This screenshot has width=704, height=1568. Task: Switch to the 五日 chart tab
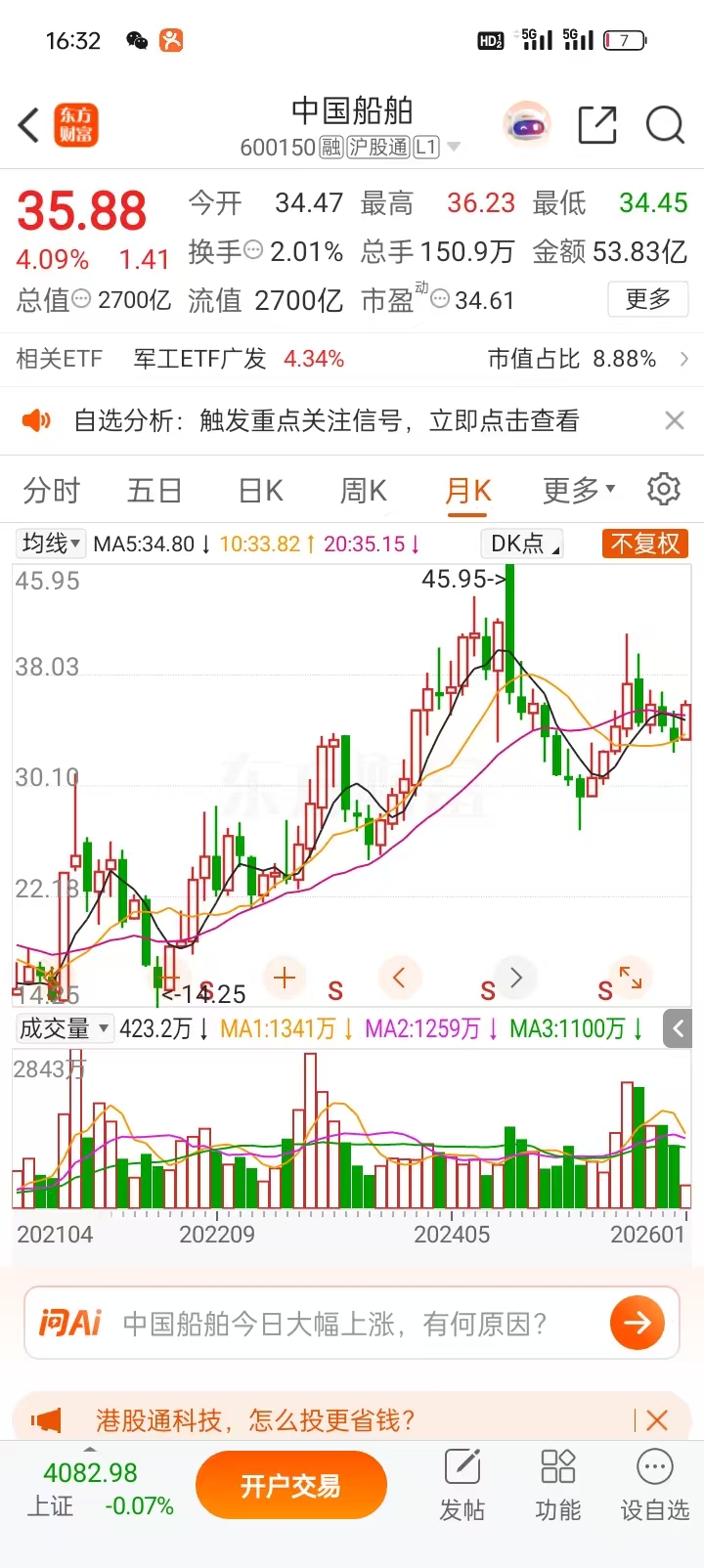click(x=154, y=490)
